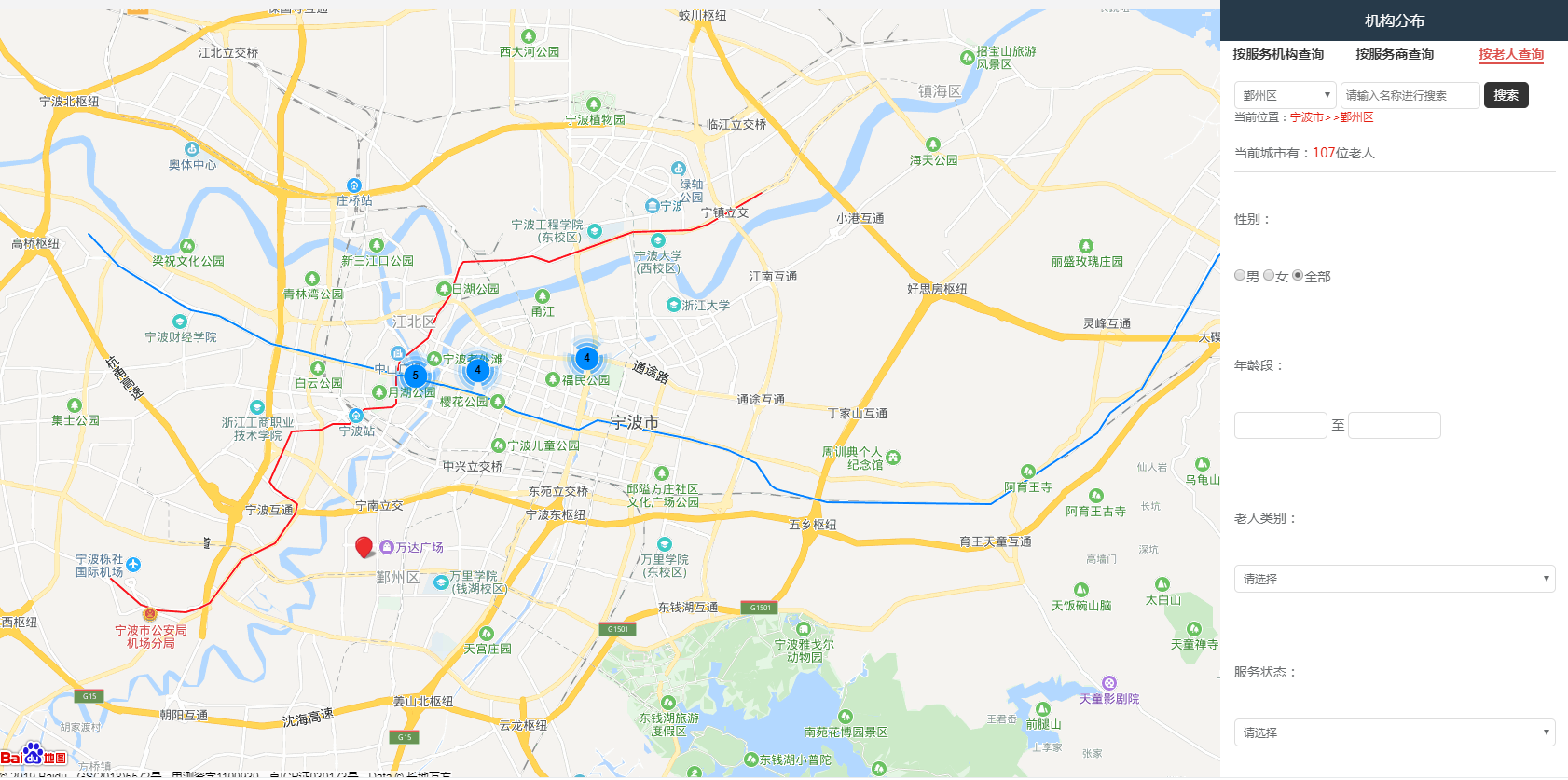Switch to the 按服务机构查询 tab
1568x780 pixels.
(x=1278, y=54)
